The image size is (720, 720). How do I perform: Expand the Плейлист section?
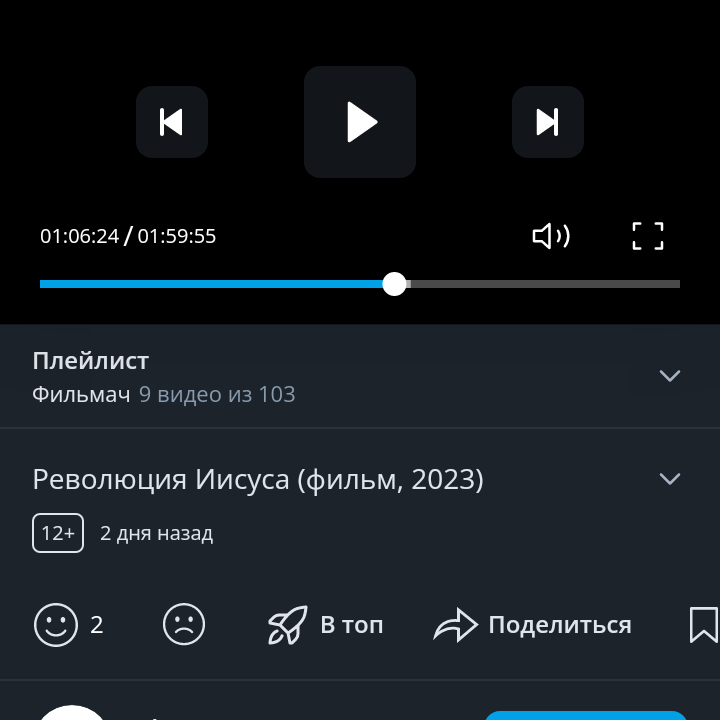coord(669,376)
